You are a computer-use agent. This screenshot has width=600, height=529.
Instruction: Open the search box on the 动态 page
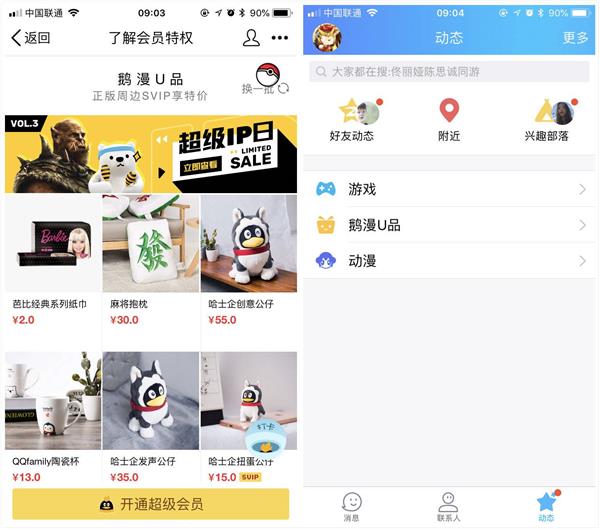450,72
